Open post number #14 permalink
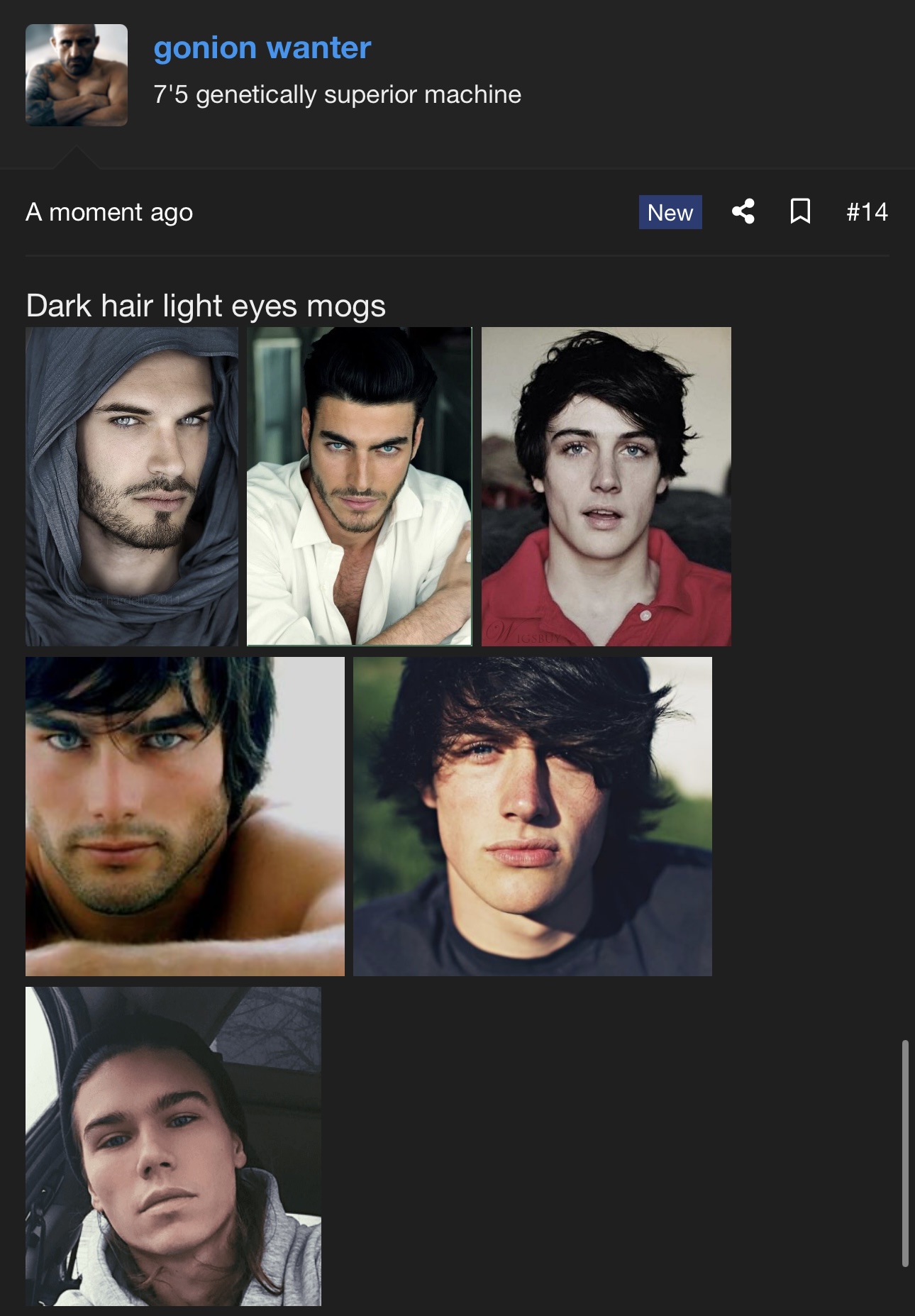915x1316 pixels. coord(867,211)
